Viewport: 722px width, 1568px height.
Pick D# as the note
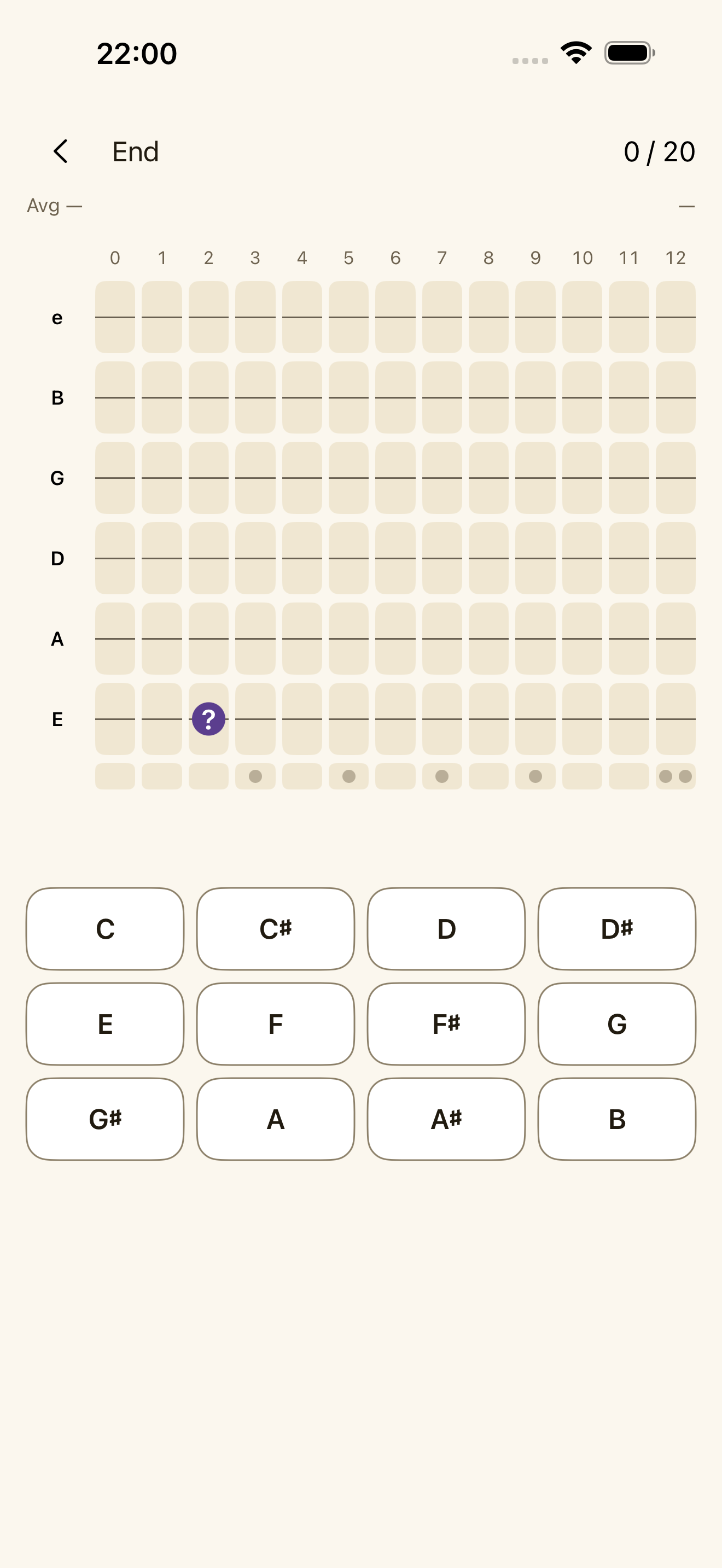click(616, 928)
